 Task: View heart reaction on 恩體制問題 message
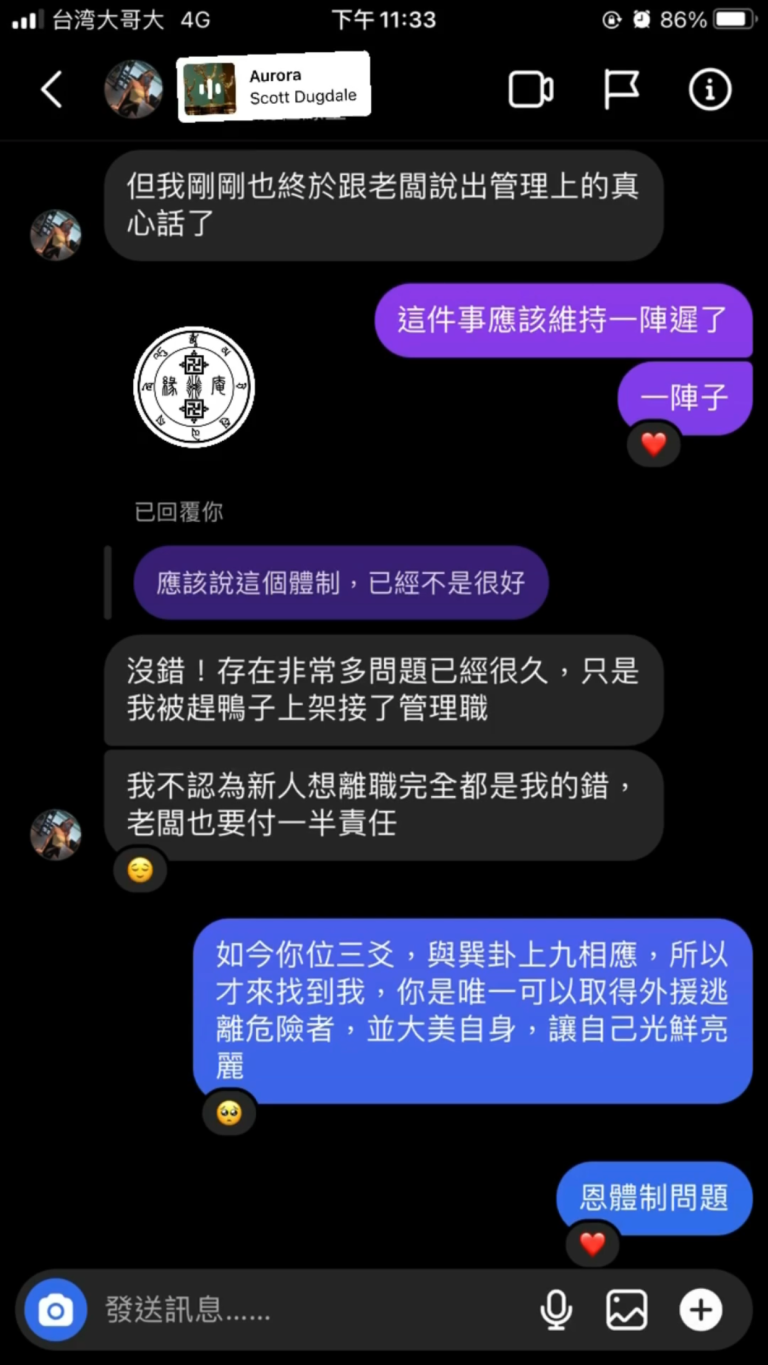point(593,1244)
